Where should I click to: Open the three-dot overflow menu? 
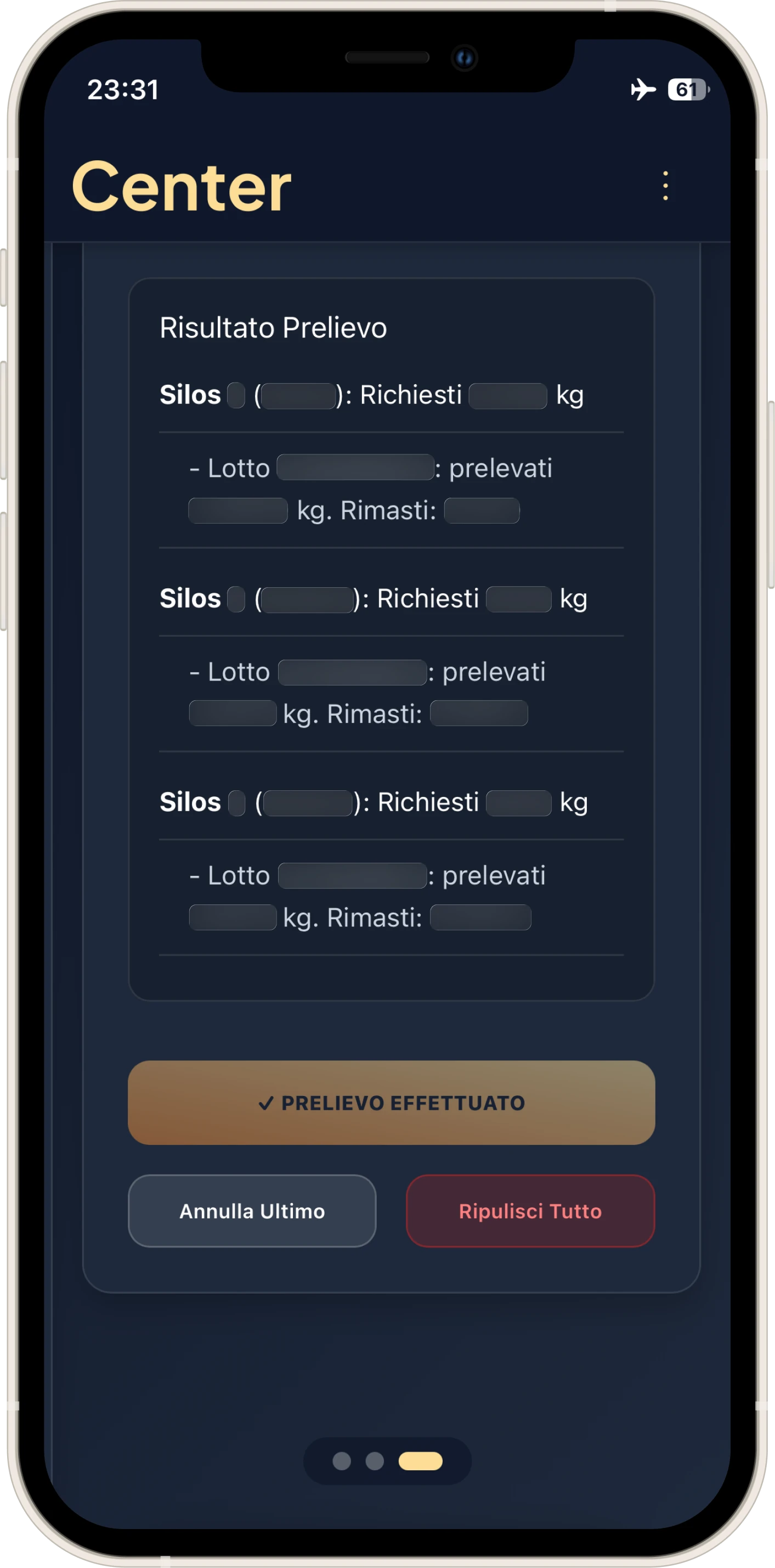point(665,186)
